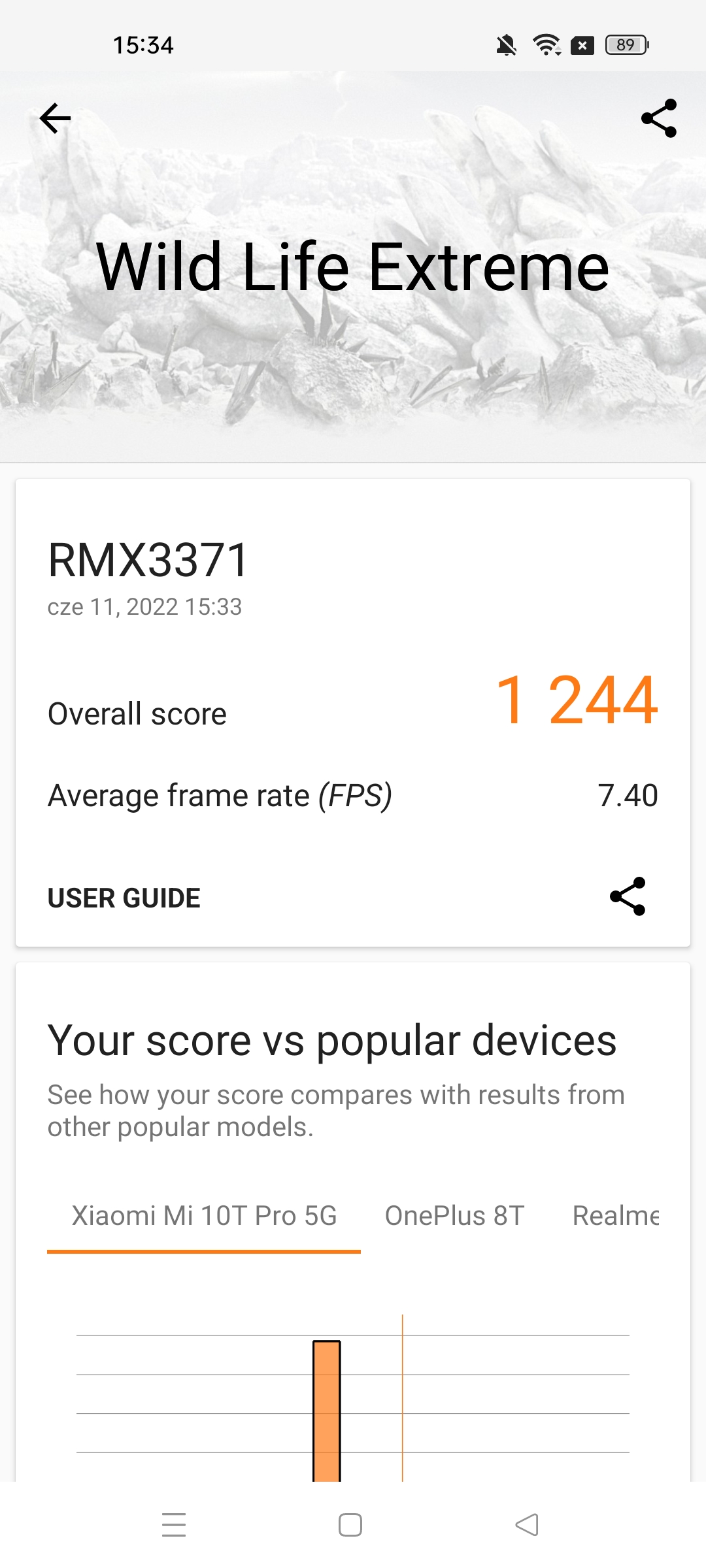
Task: Go back using the top-left arrow
Action: coord(55,118)
